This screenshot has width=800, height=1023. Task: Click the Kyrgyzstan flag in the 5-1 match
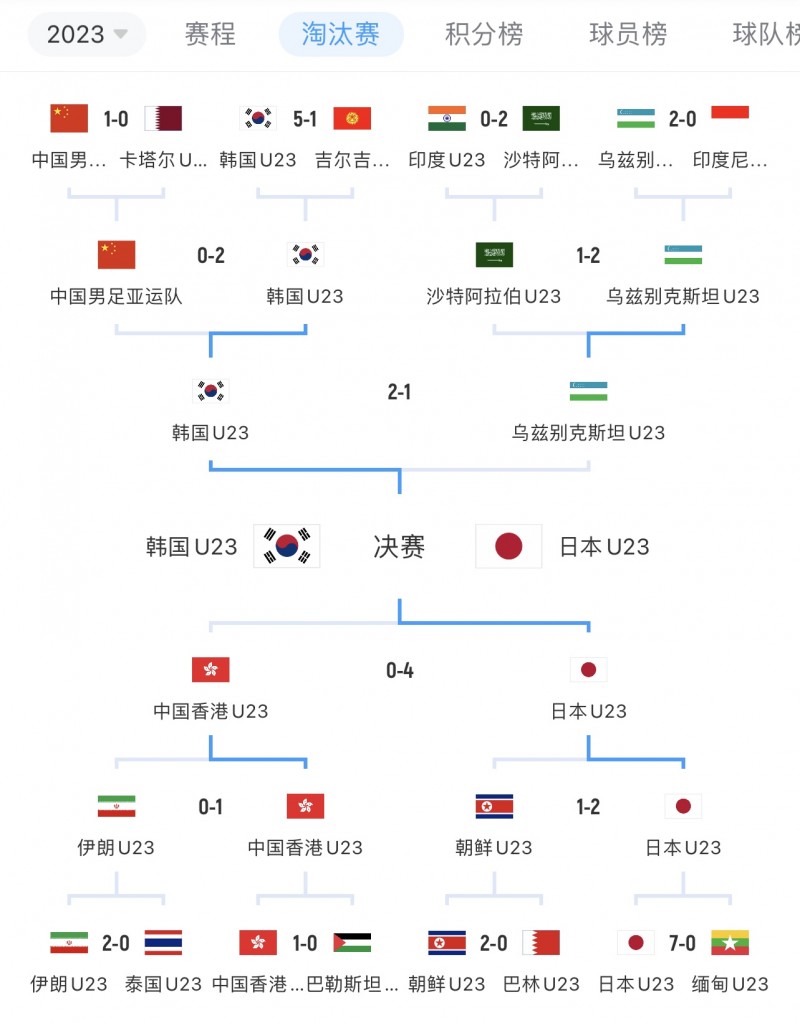pyautogui.click(x=351, y=117)
